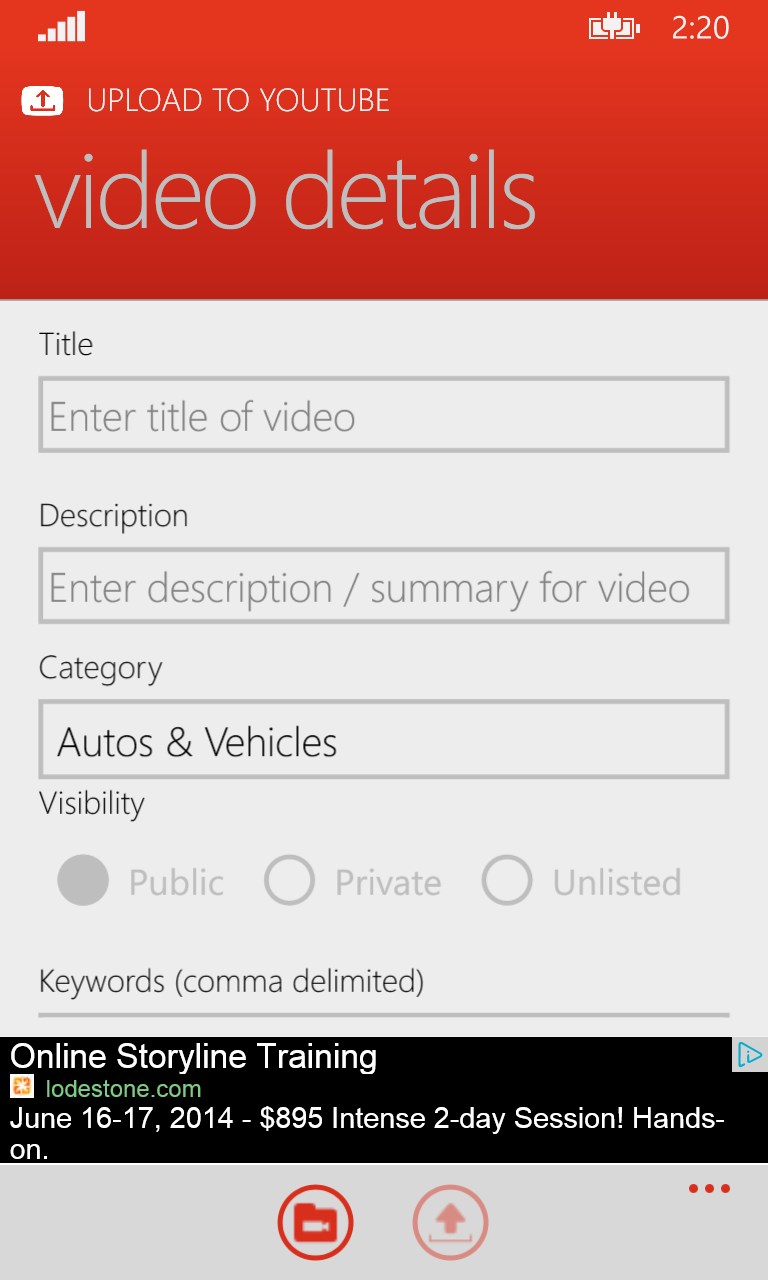
Task: Tap the Title input field
Action: 384,414
